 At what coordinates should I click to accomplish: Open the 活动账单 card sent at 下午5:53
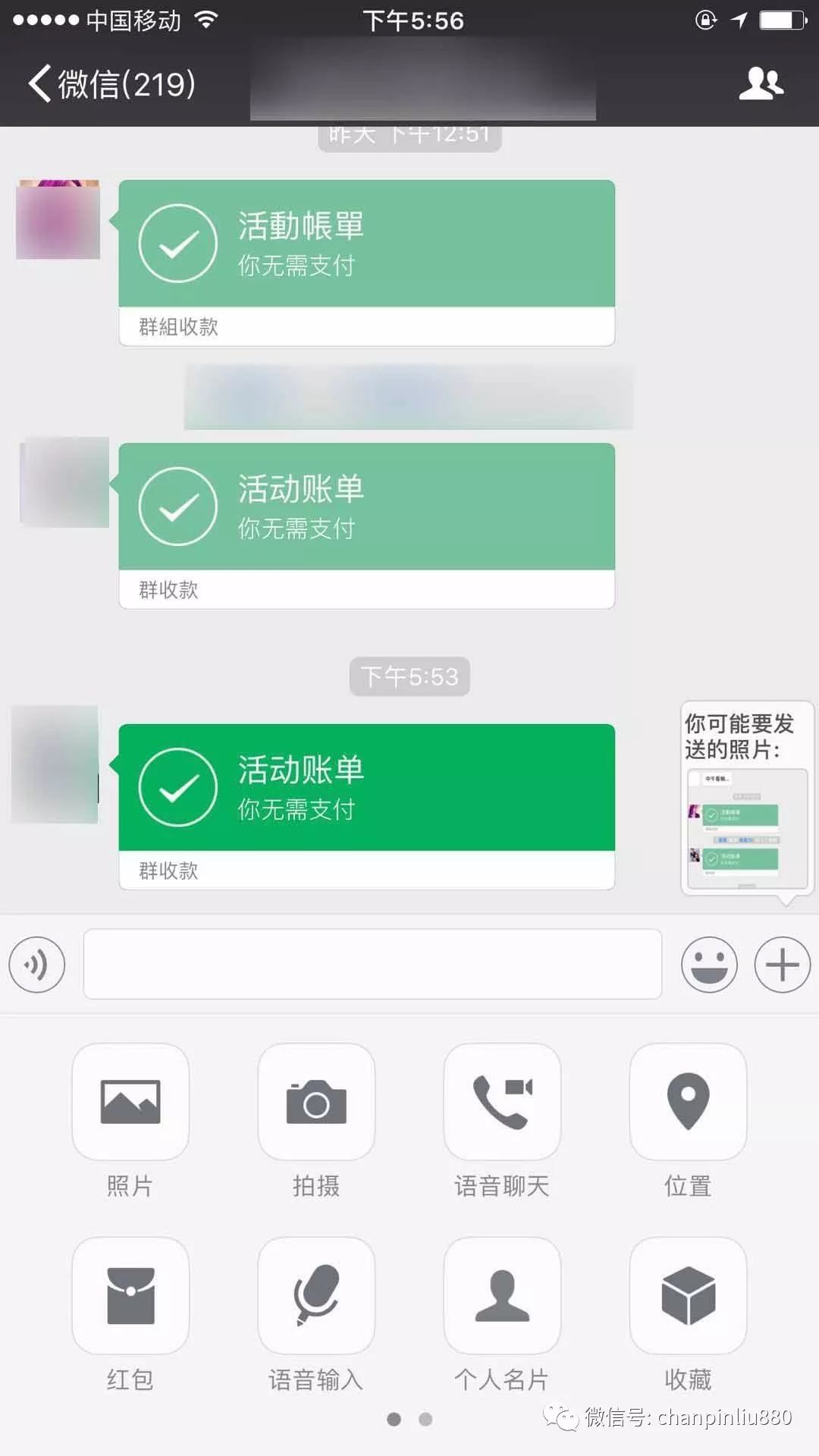pyautogui.click(x=366, y=805)
